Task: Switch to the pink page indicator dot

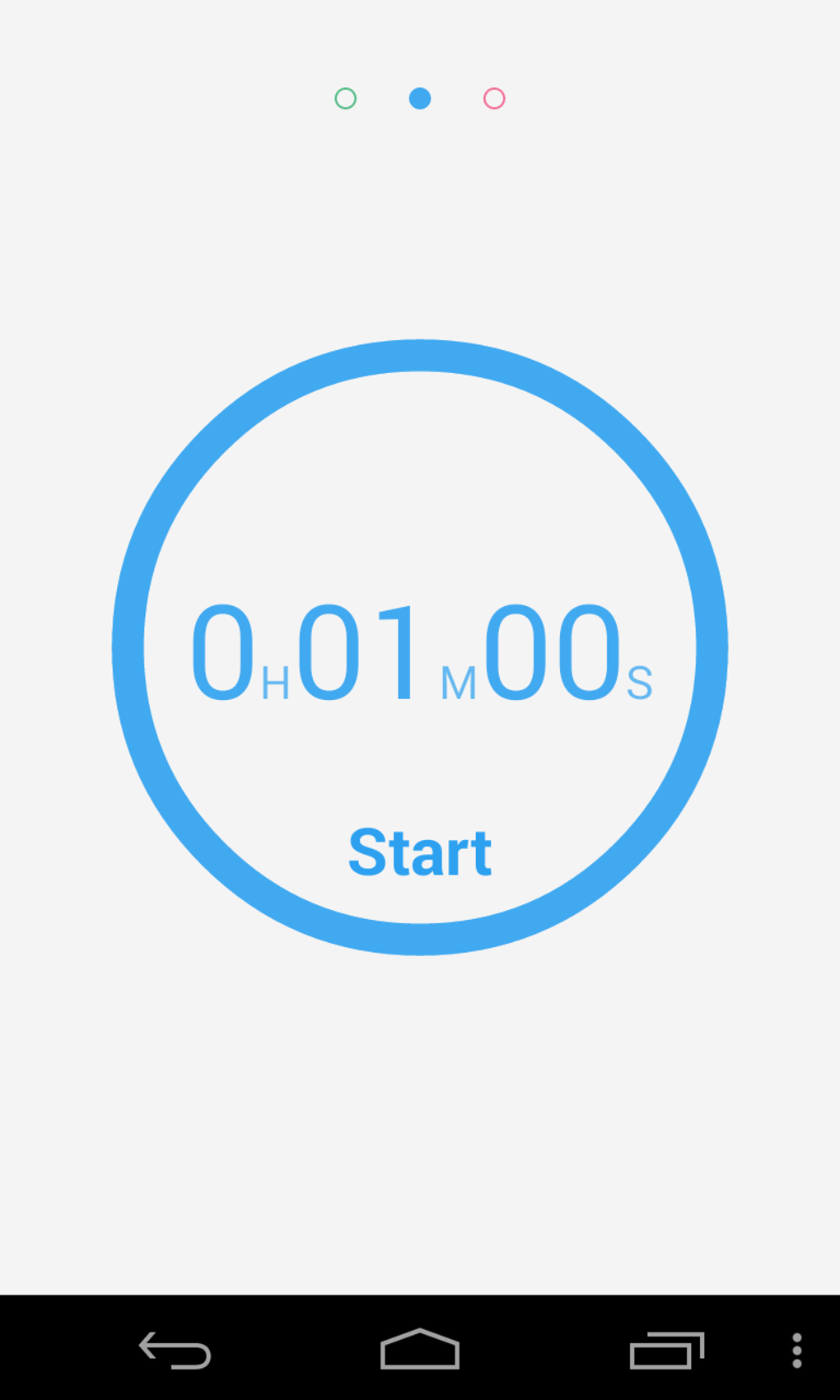Action: point(494,99)
